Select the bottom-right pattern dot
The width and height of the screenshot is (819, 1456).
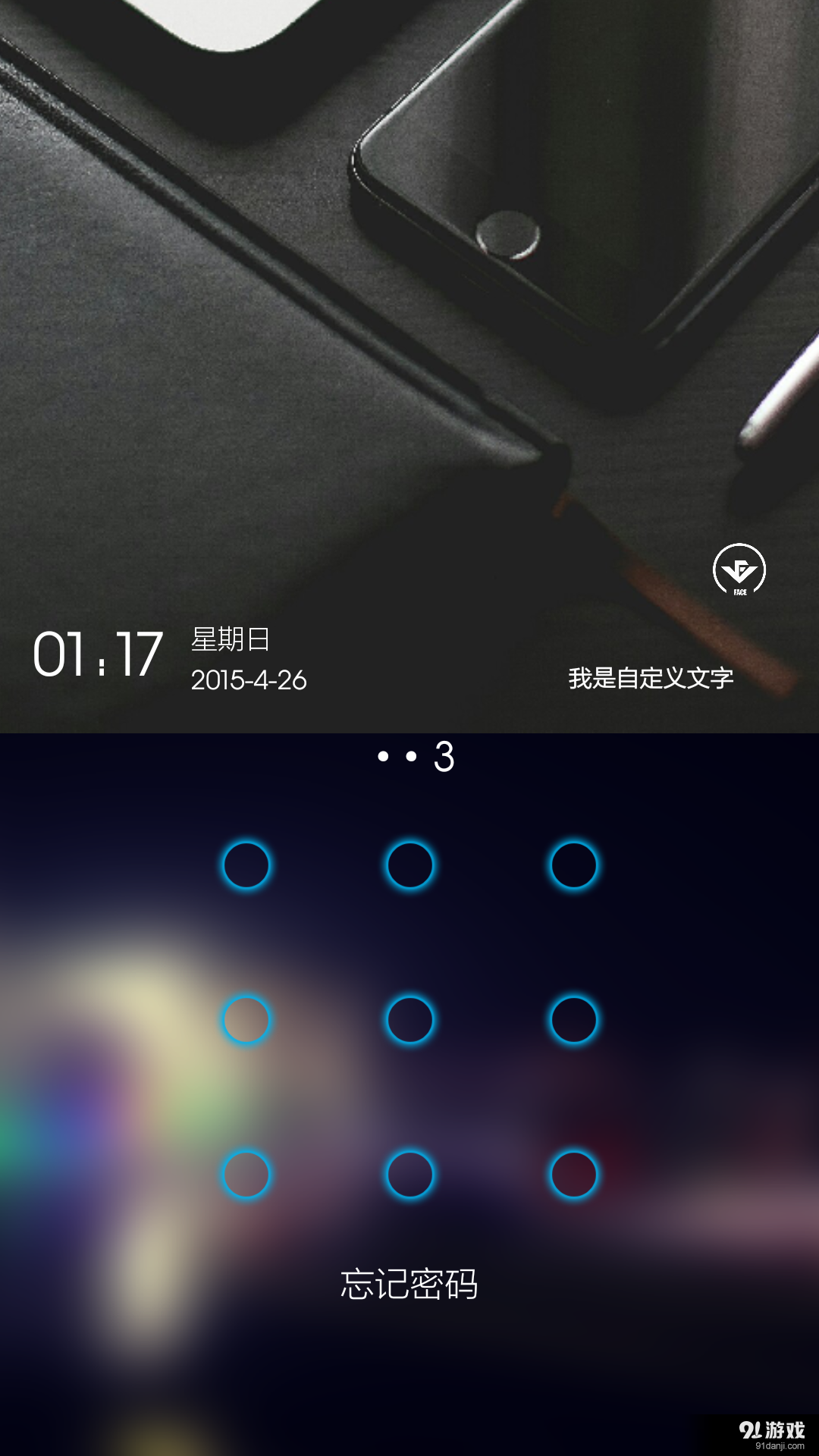(x=574, y=1175)
